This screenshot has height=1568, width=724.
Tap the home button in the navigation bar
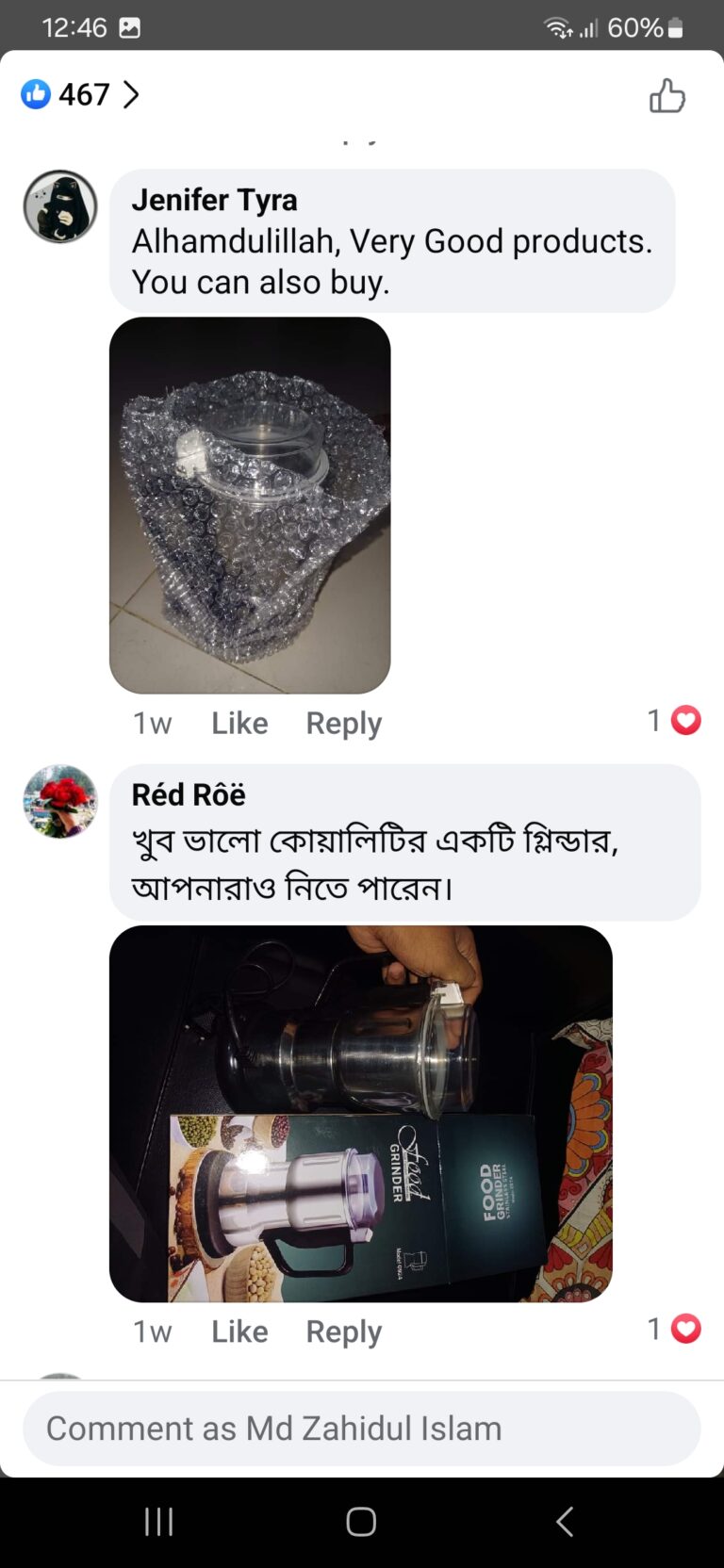pyautogui.click(x=361, y=1520)
